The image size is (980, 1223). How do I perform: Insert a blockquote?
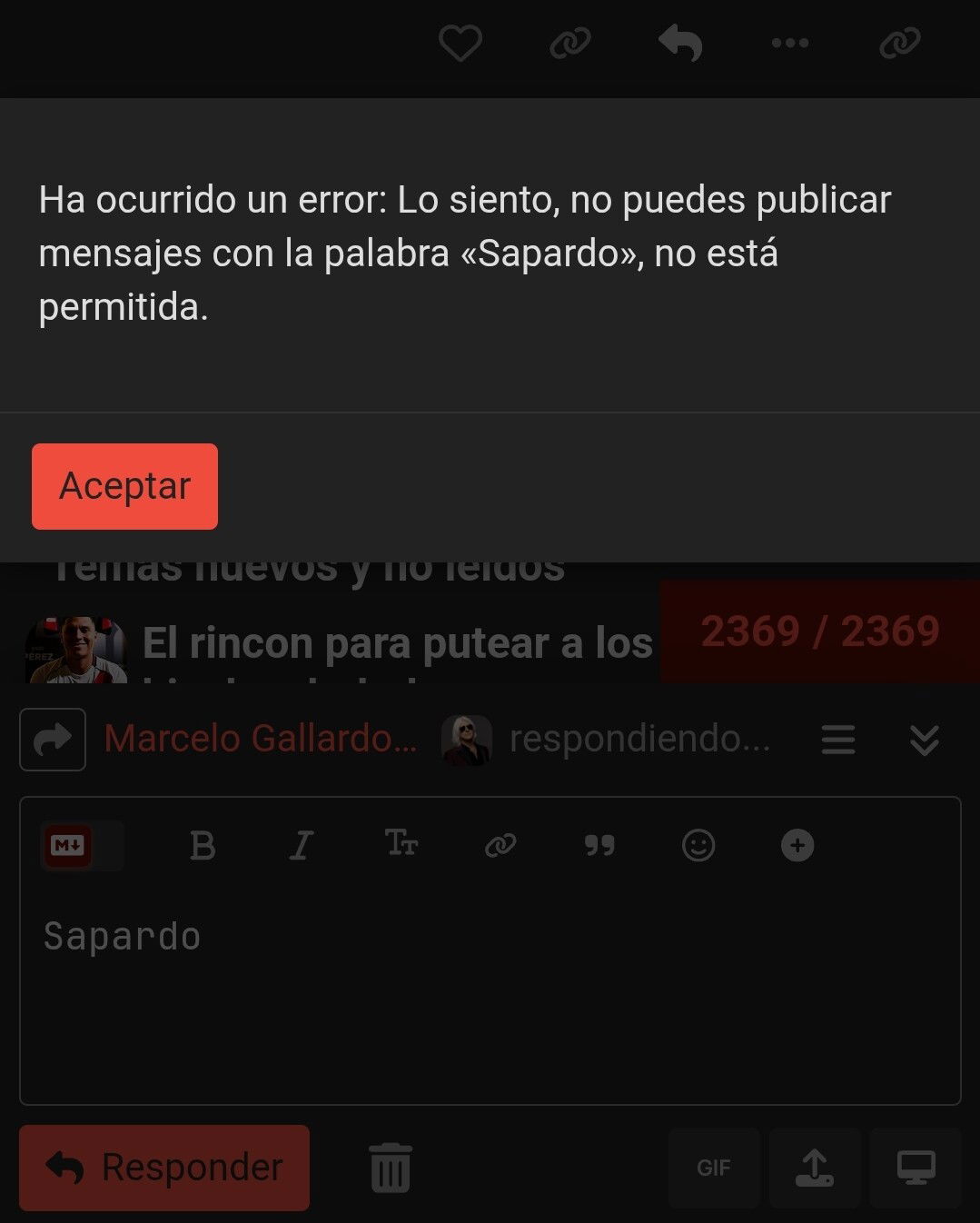(599, 846)
